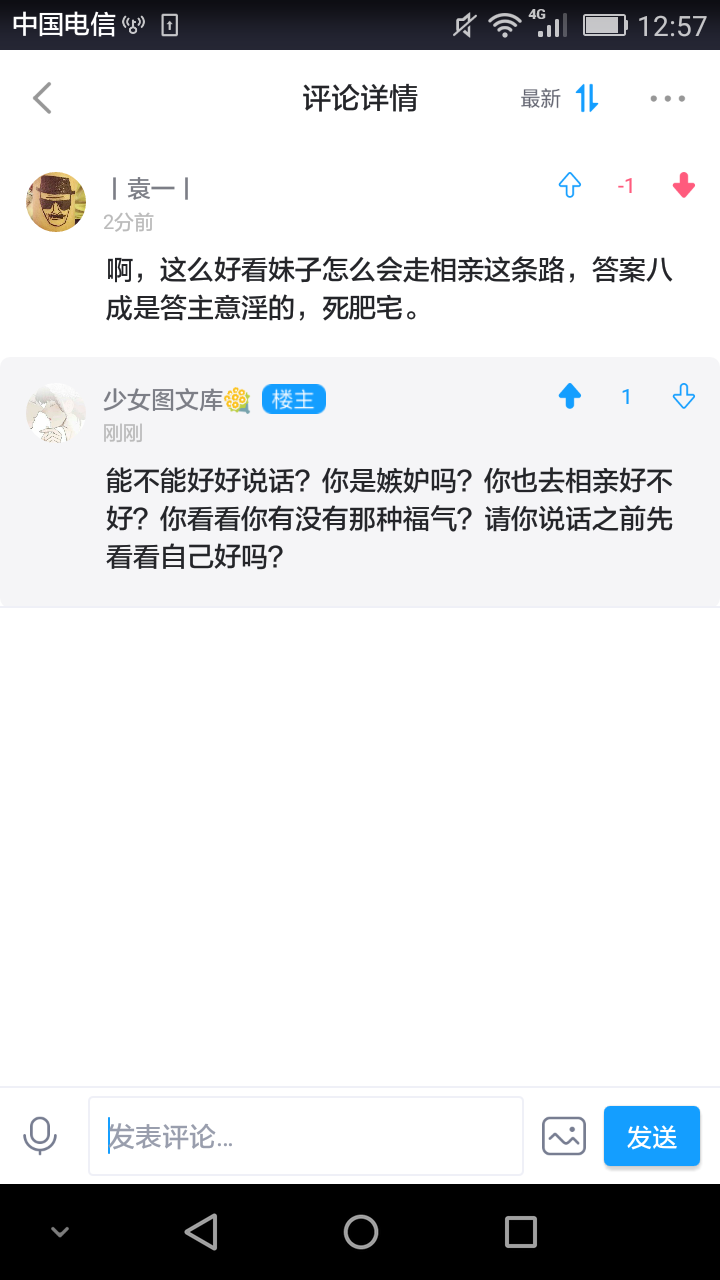Viewport: 720px width, 1280px height.
Task: Send the comment with 发送
Action: click(651, 1136)
